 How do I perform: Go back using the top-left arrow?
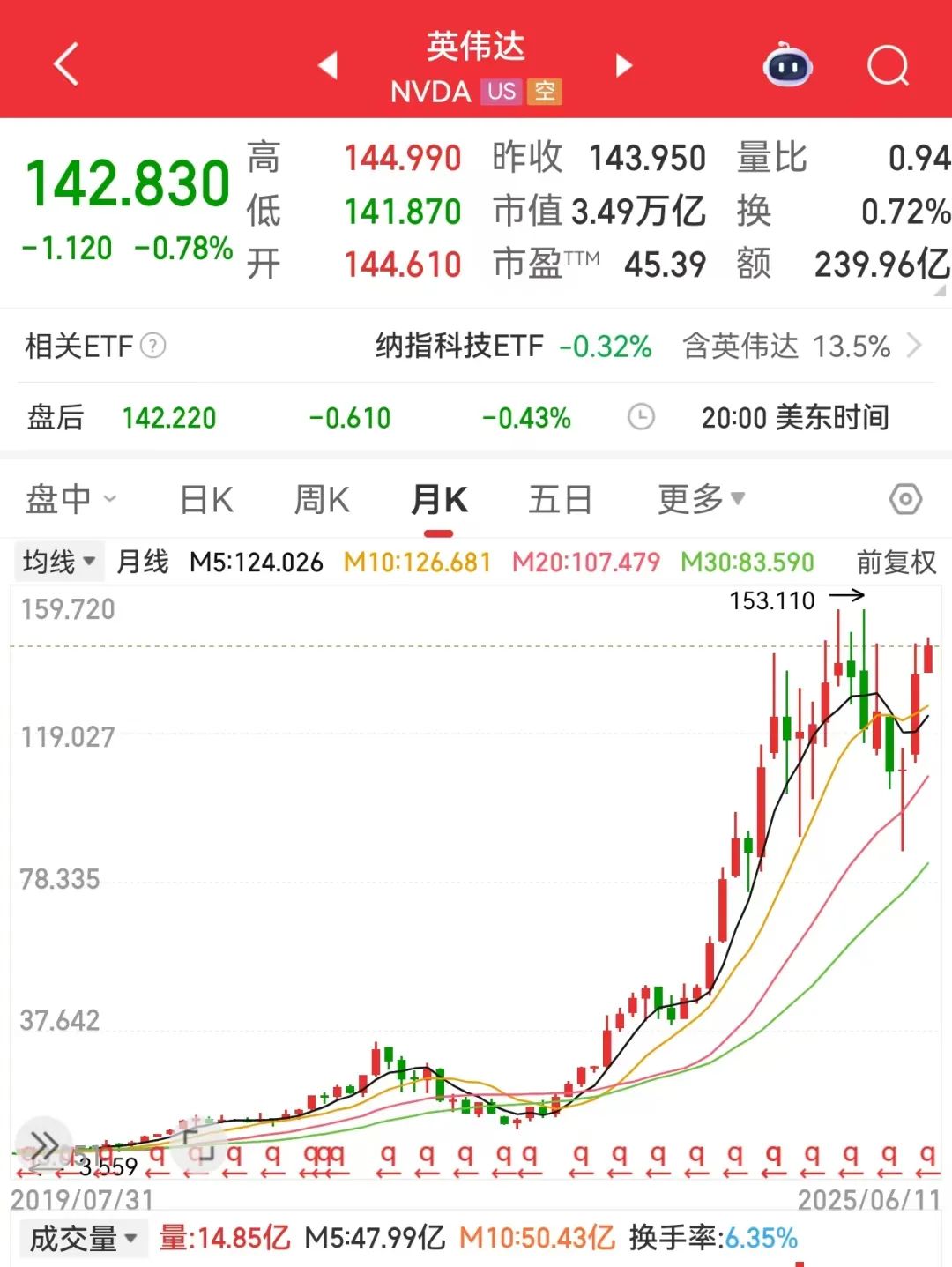67,64
